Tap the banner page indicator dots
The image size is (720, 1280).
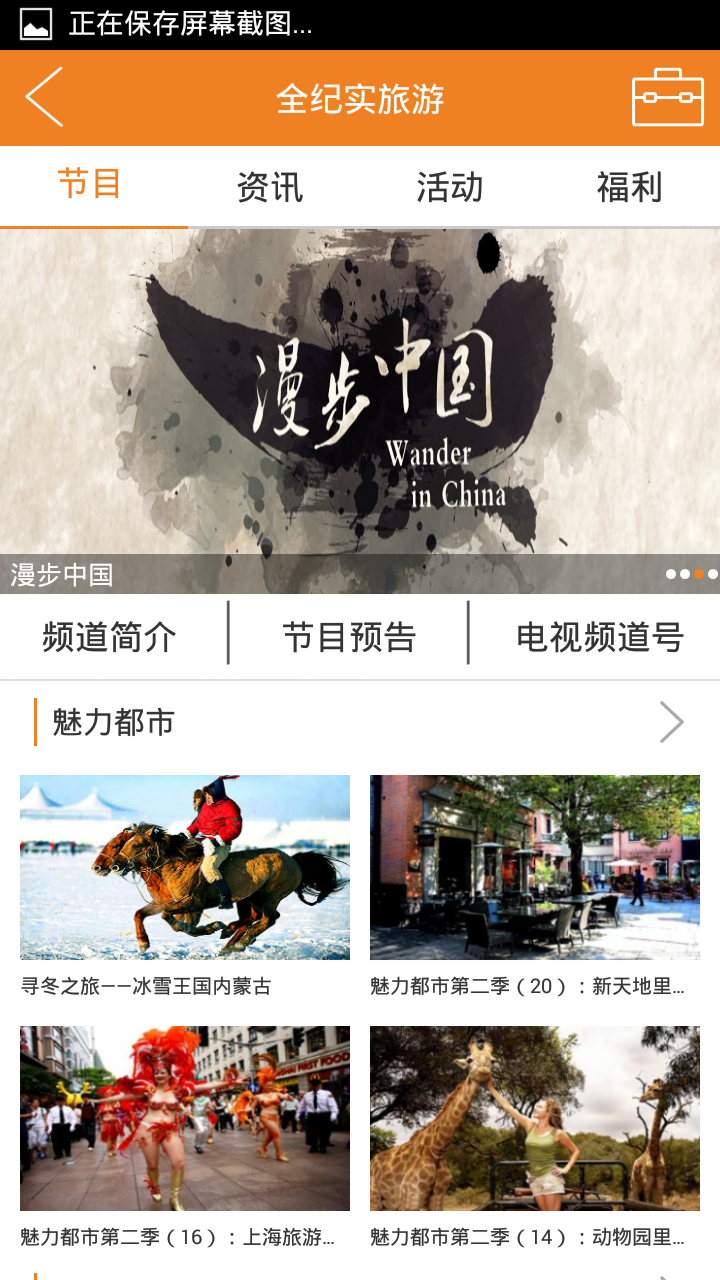[691, 574]
